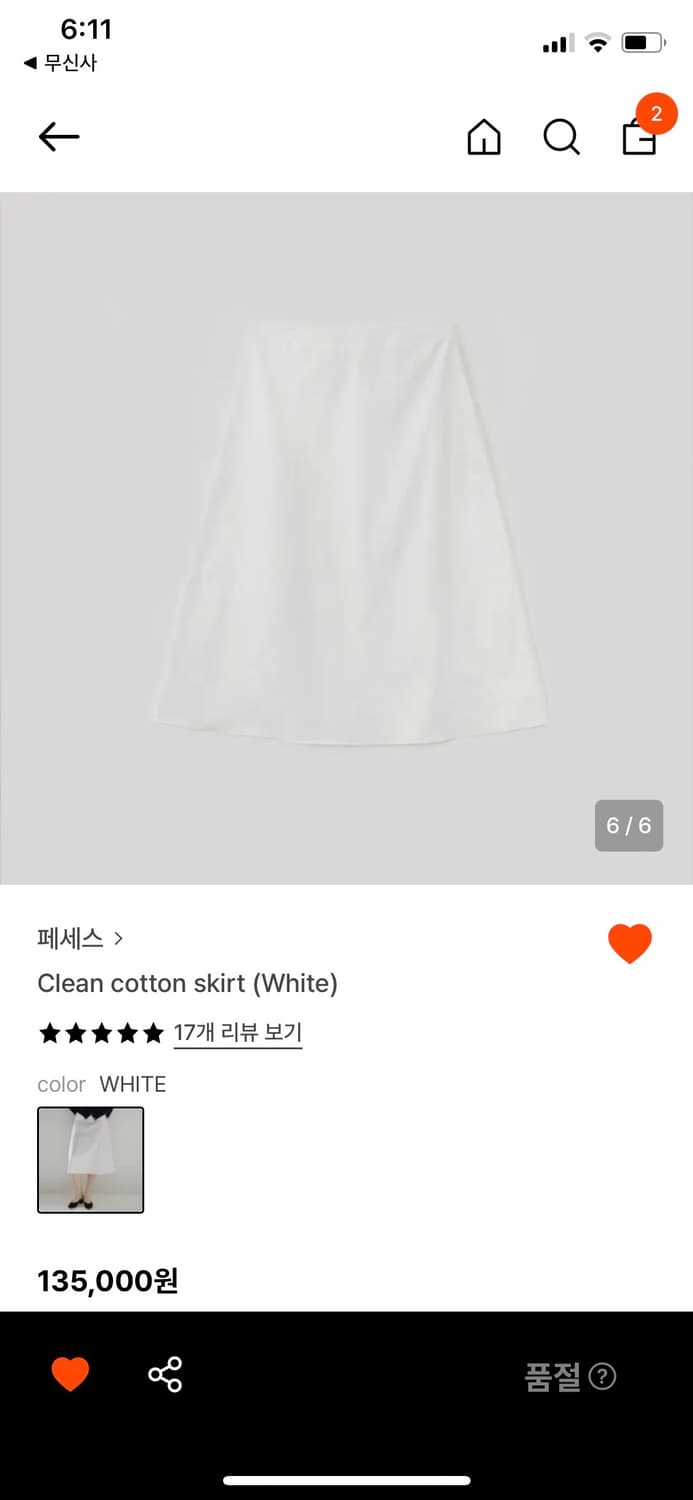693x1500 pixels.
Task: Select the WHITE color thumbnail
Action: 91,1160
